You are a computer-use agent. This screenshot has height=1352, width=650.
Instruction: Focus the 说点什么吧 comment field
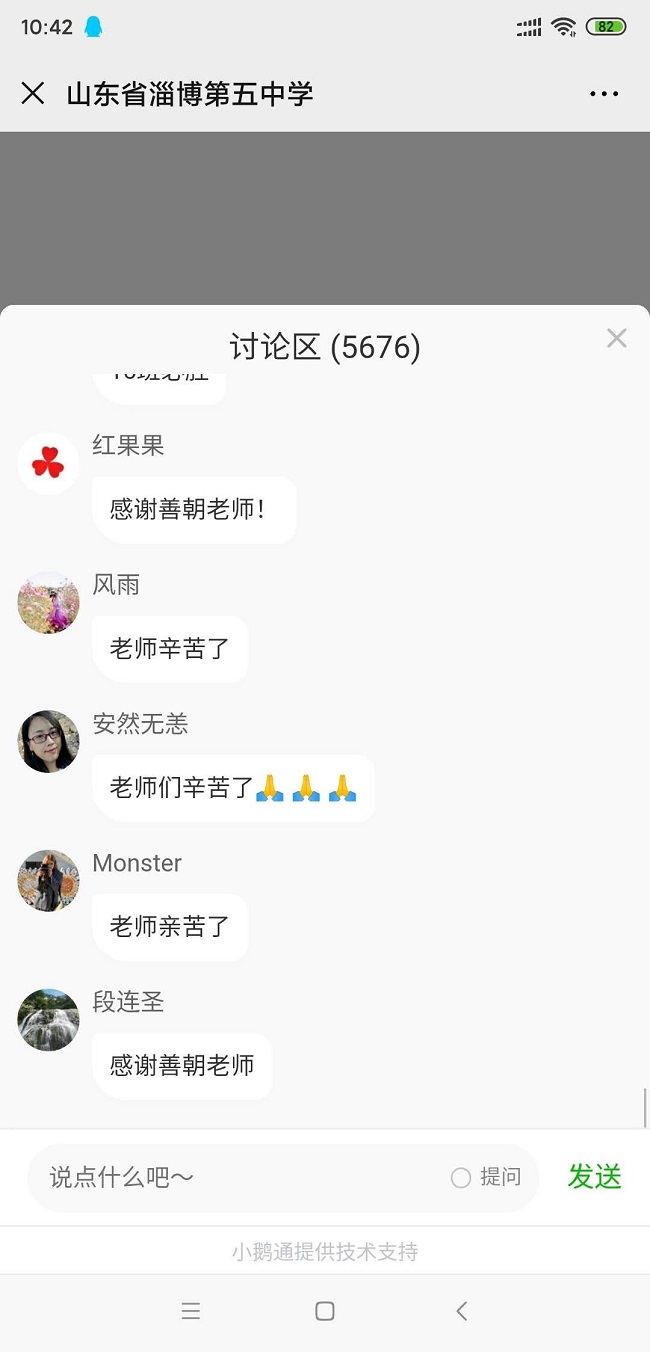[x=240, y=1177]
